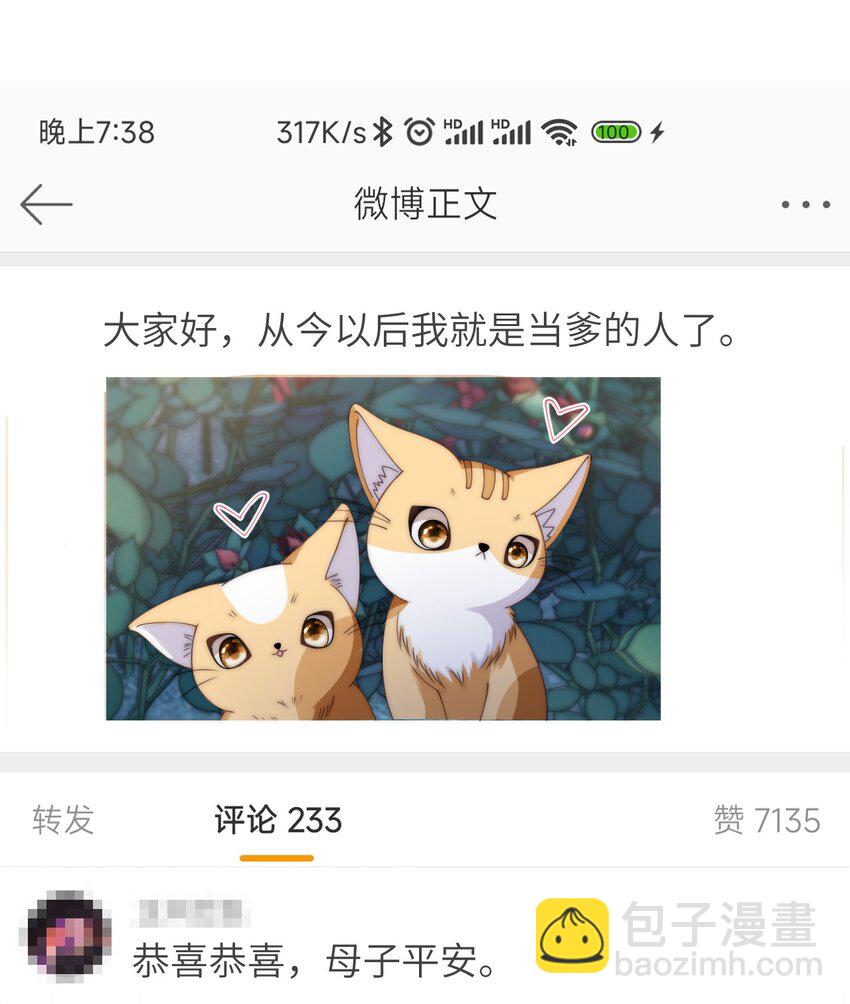Tap the charging lightning bolt icon

tap(656, 130)
